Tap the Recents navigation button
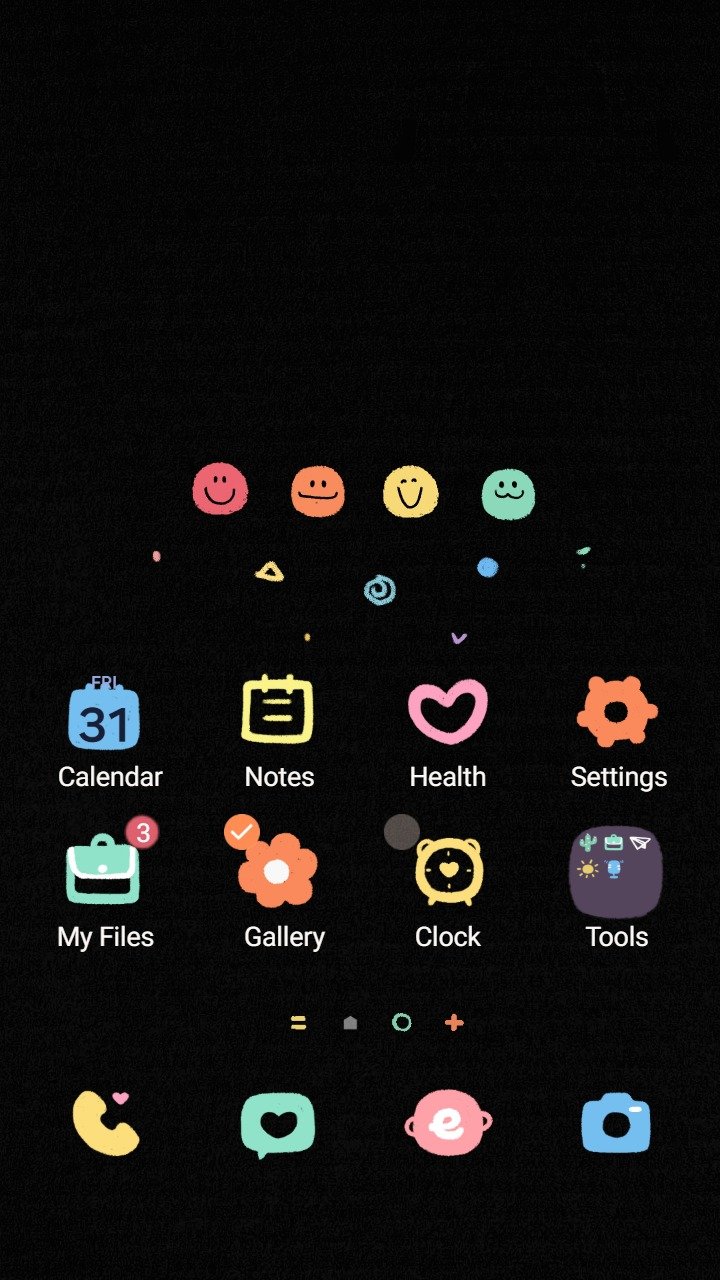This screenshot has width=720, height=1280. pos(299,1022)
